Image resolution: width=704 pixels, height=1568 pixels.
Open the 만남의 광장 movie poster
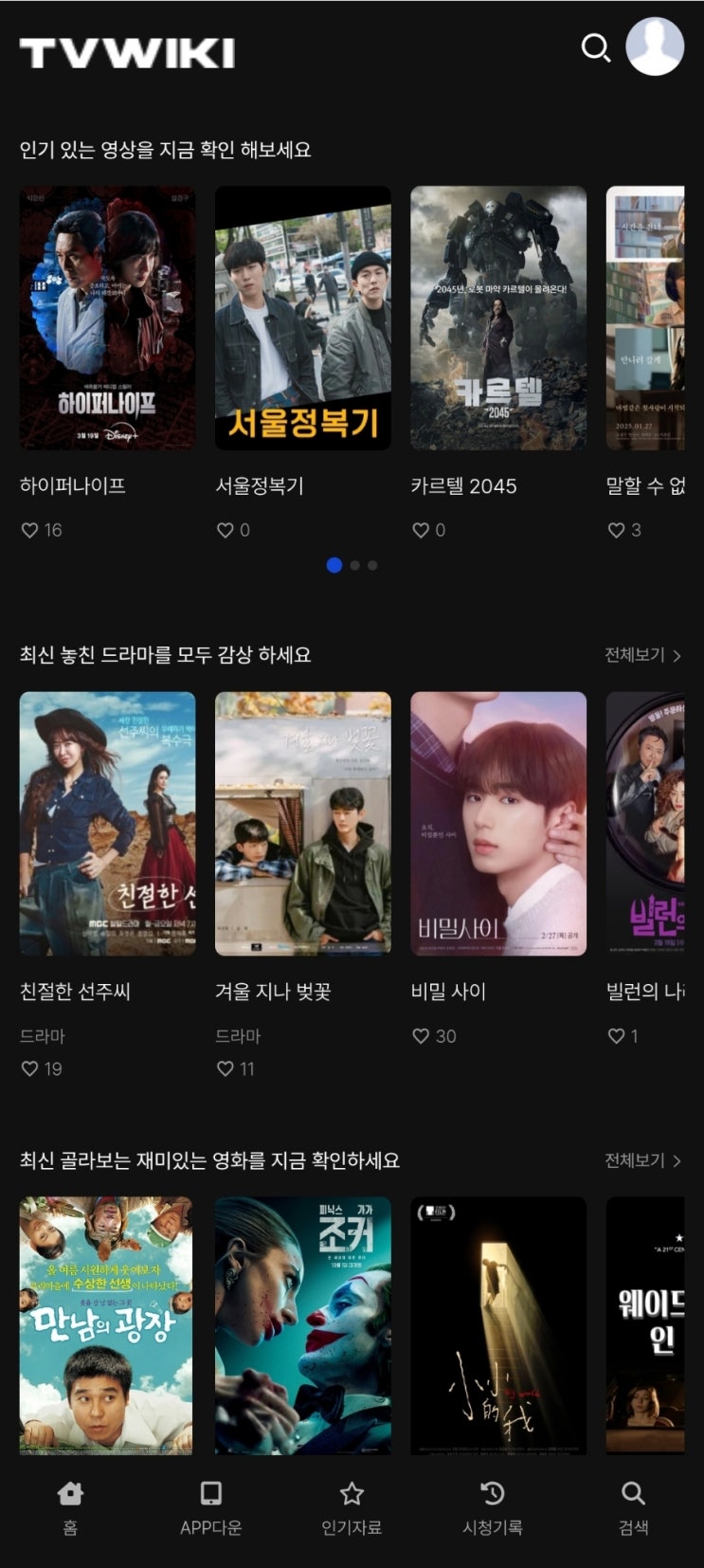107,1325
